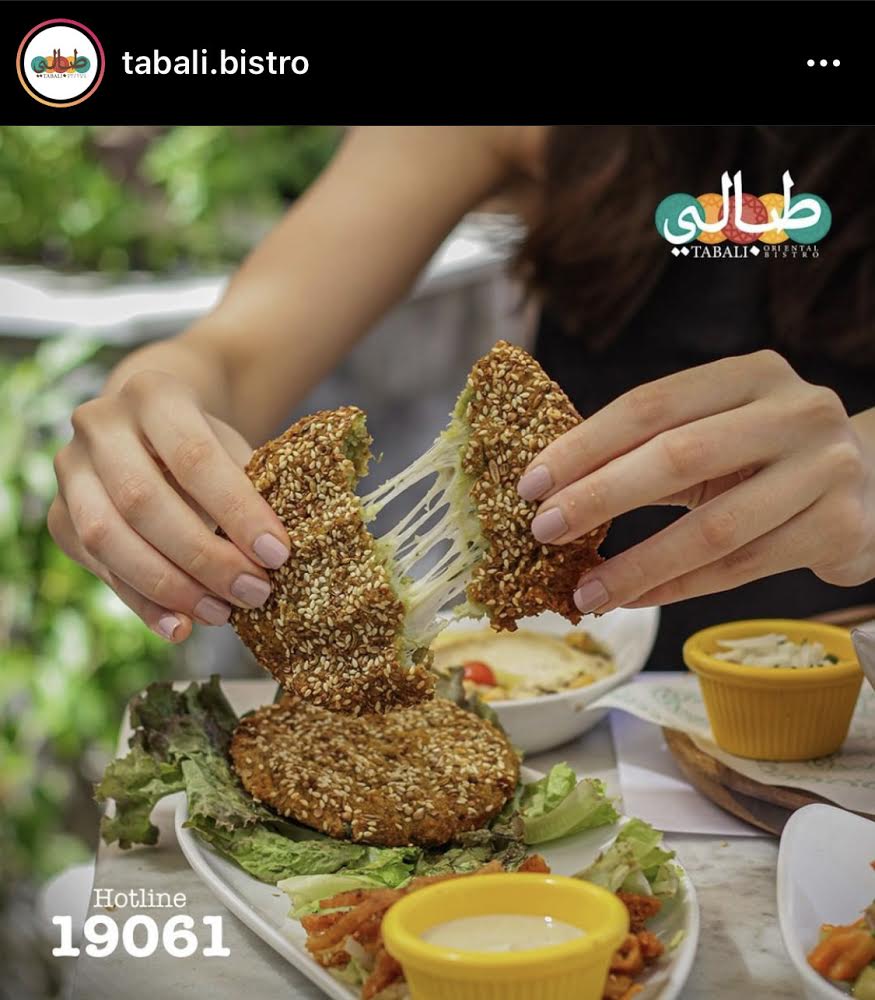Viewport: 875px width, 1000px height.
Task: Open the tabali.bistro username link
Action: [215, 63]
